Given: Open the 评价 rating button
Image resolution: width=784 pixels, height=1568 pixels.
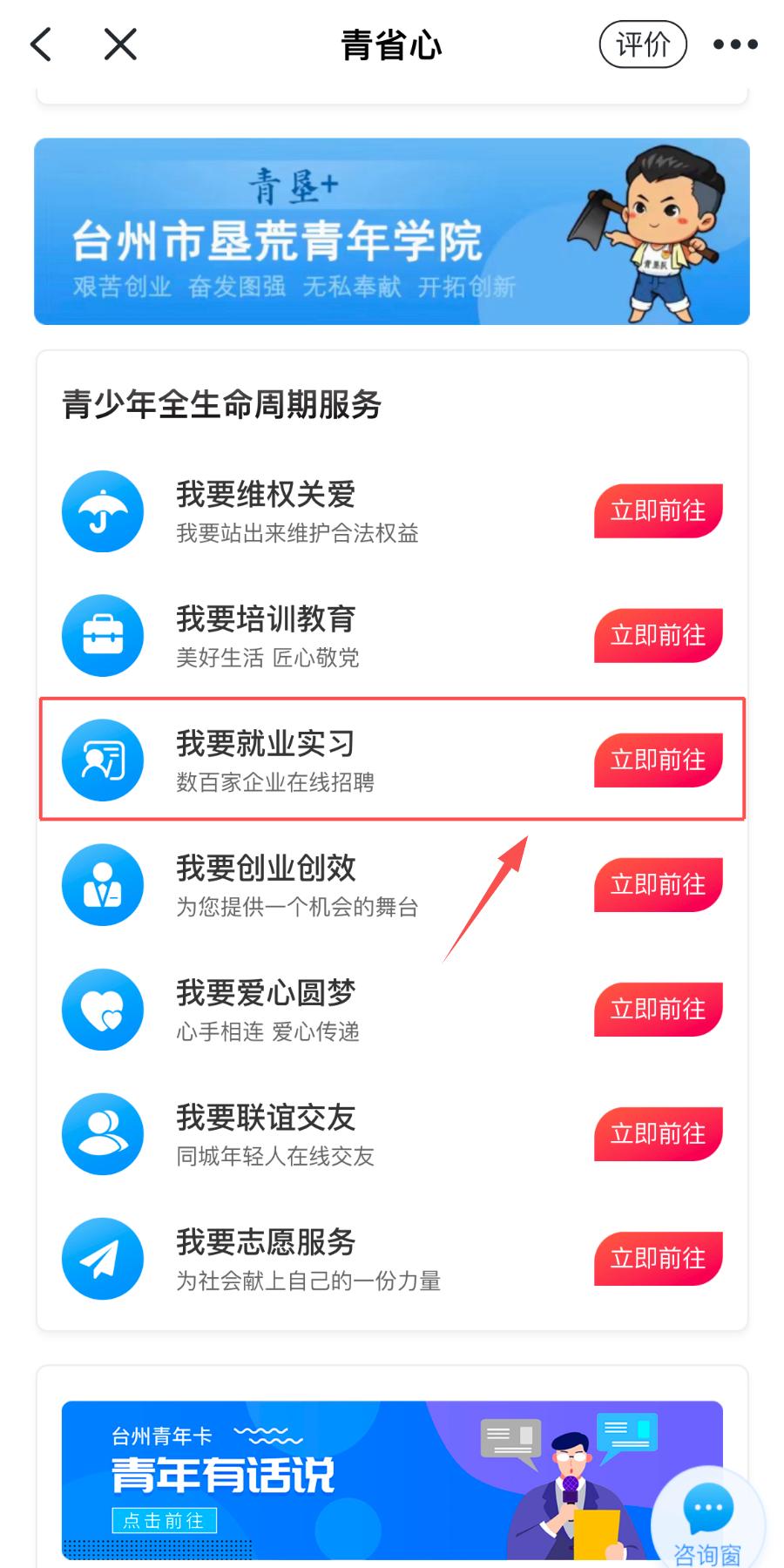Looking at the screenshot, I should 642,44.
